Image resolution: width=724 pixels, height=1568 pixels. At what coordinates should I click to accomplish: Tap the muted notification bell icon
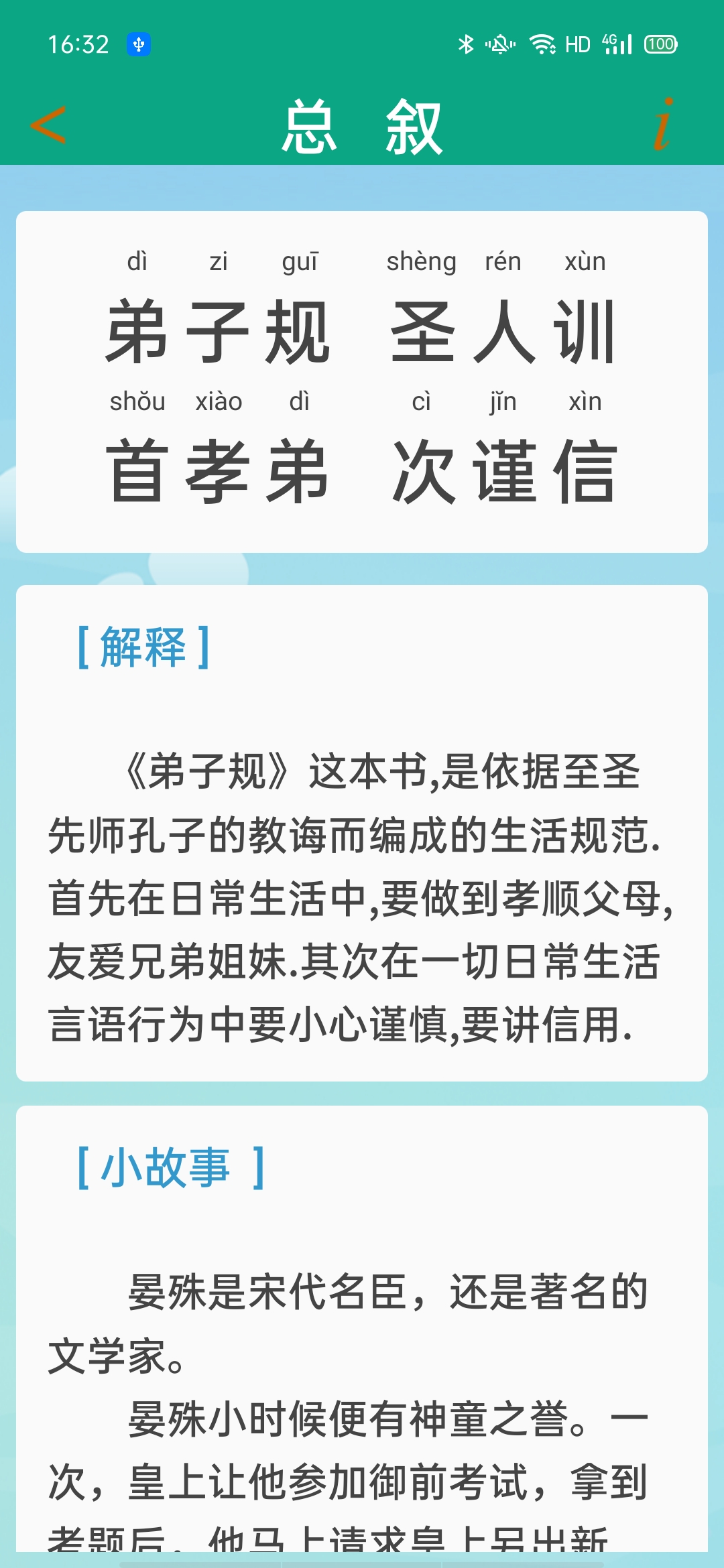[501, 43]
